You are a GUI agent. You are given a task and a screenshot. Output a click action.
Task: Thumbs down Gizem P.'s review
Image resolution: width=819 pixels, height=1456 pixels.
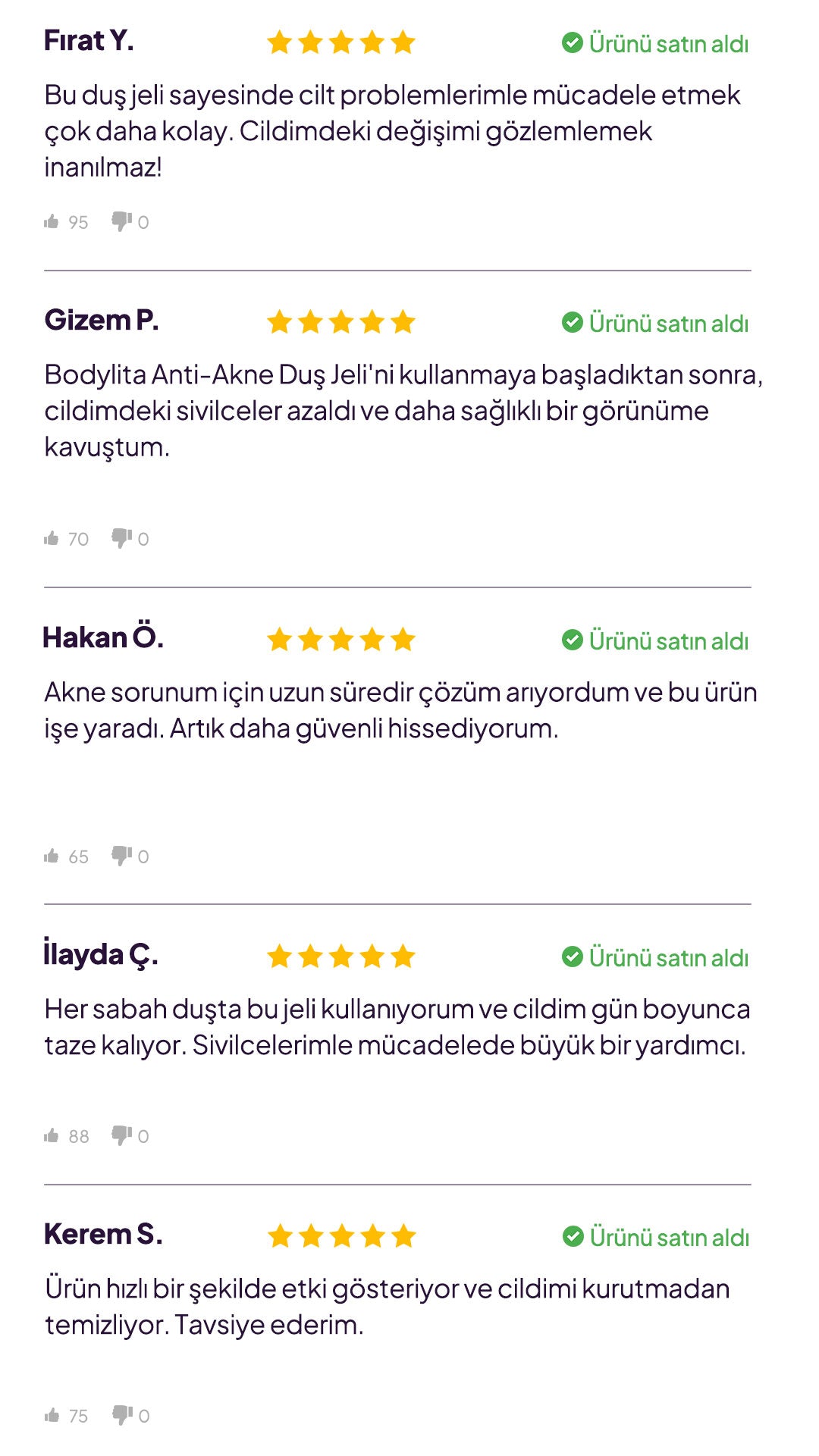(x=121, y=538)
